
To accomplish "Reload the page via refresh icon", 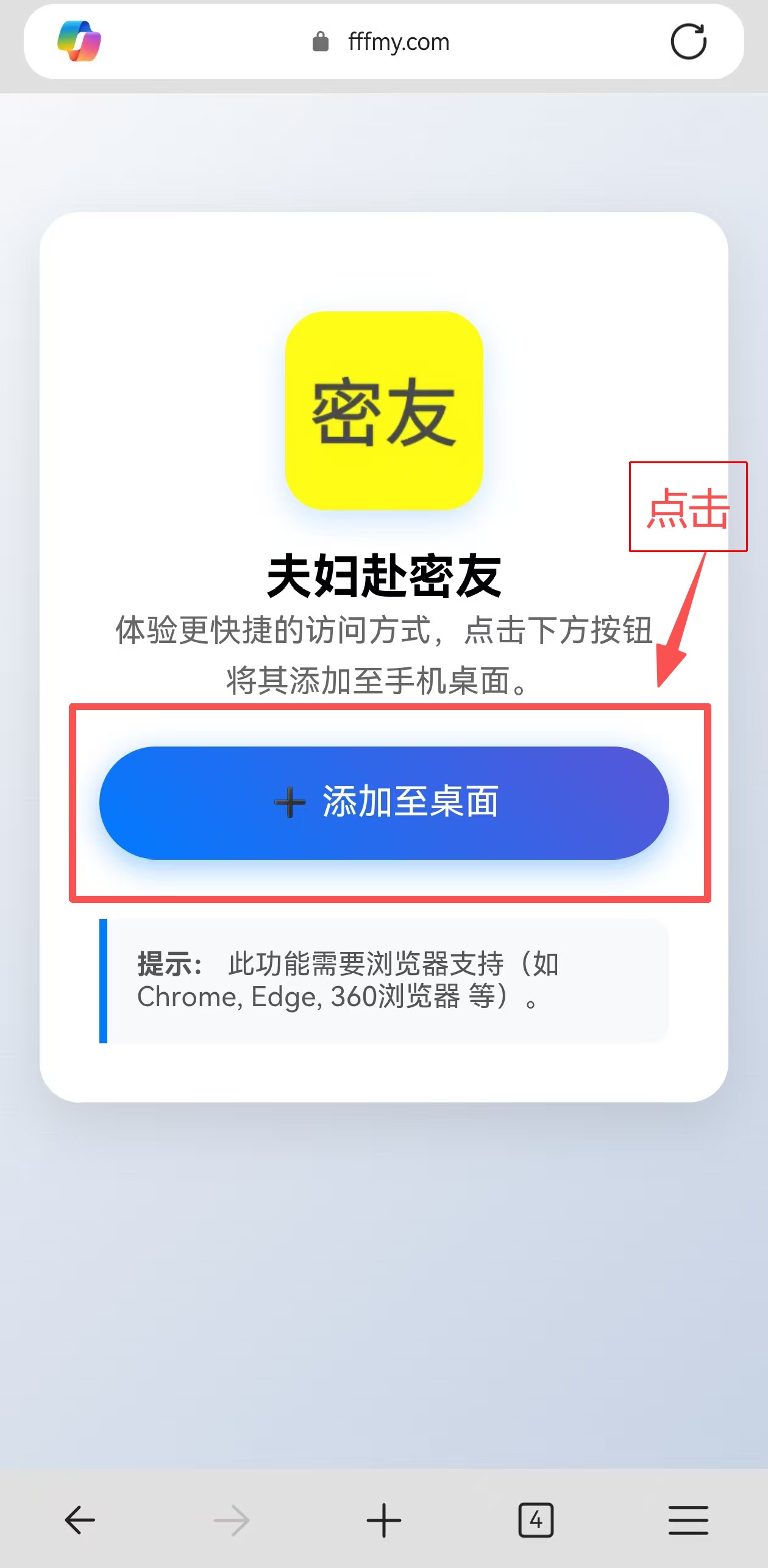I will [688, 41].
